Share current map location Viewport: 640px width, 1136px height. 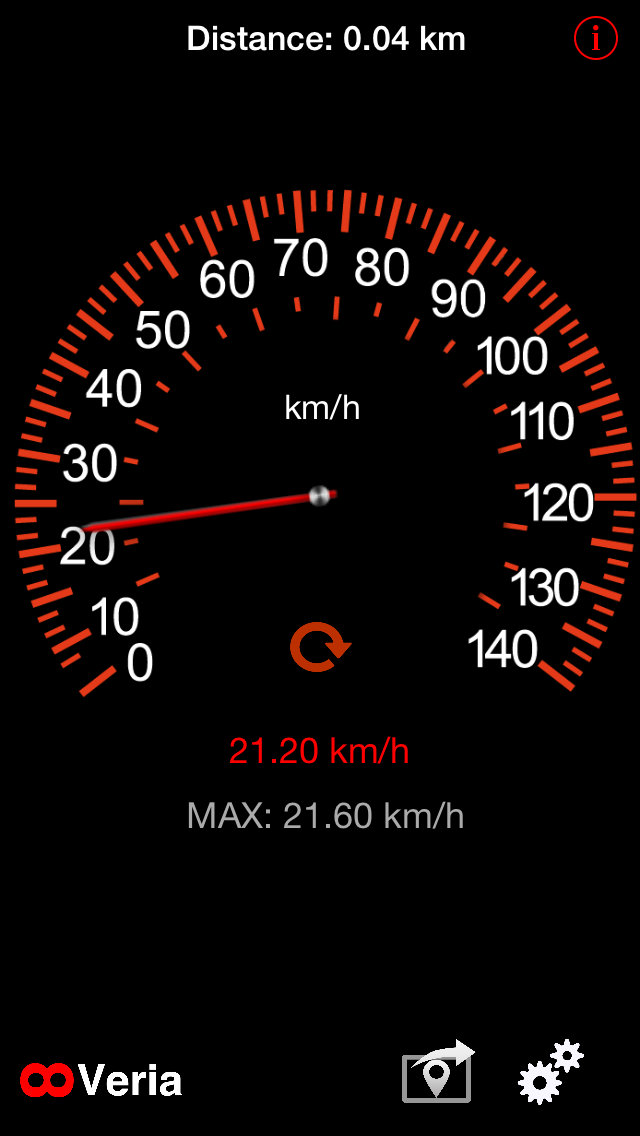pyautogui.click(x=438, y=1072)
